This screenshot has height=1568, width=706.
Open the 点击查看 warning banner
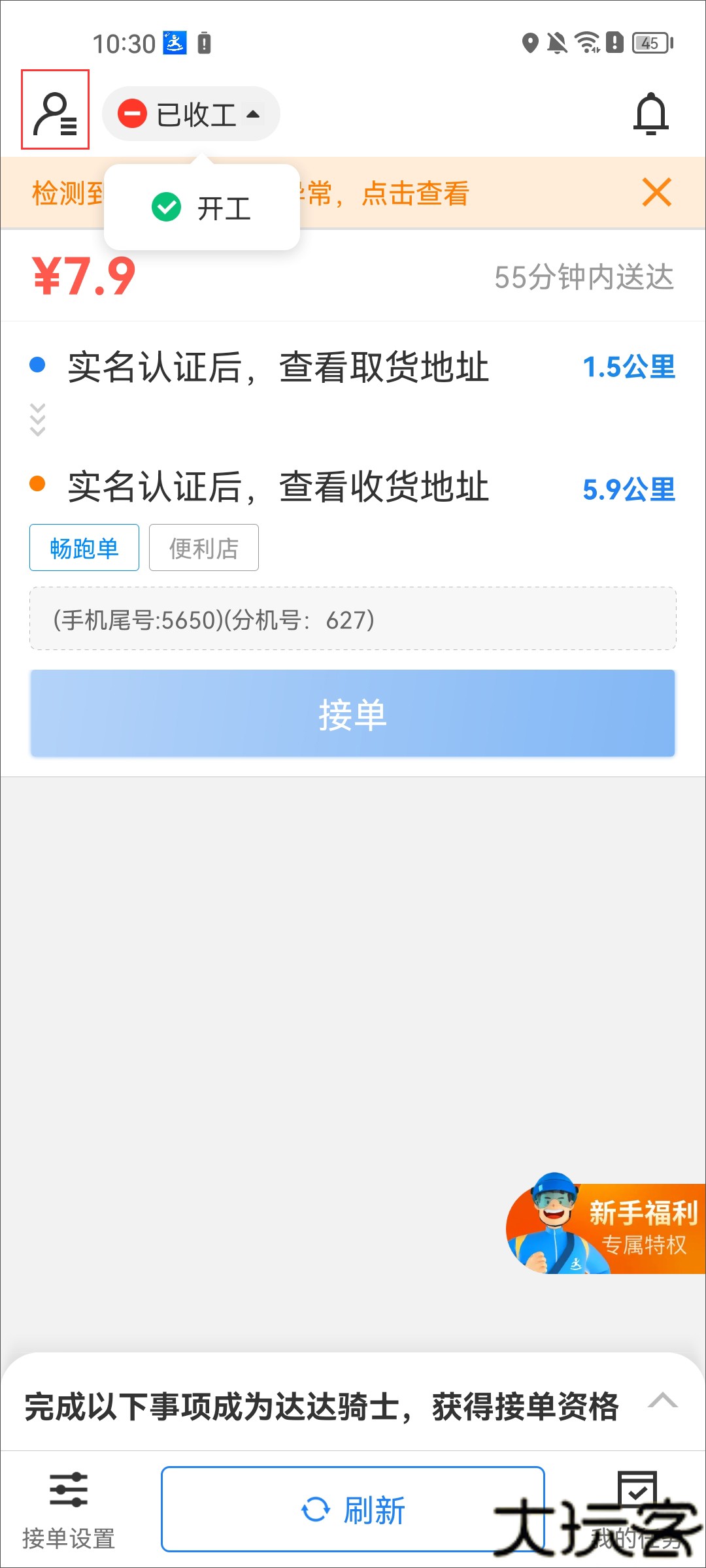point(414,194)
